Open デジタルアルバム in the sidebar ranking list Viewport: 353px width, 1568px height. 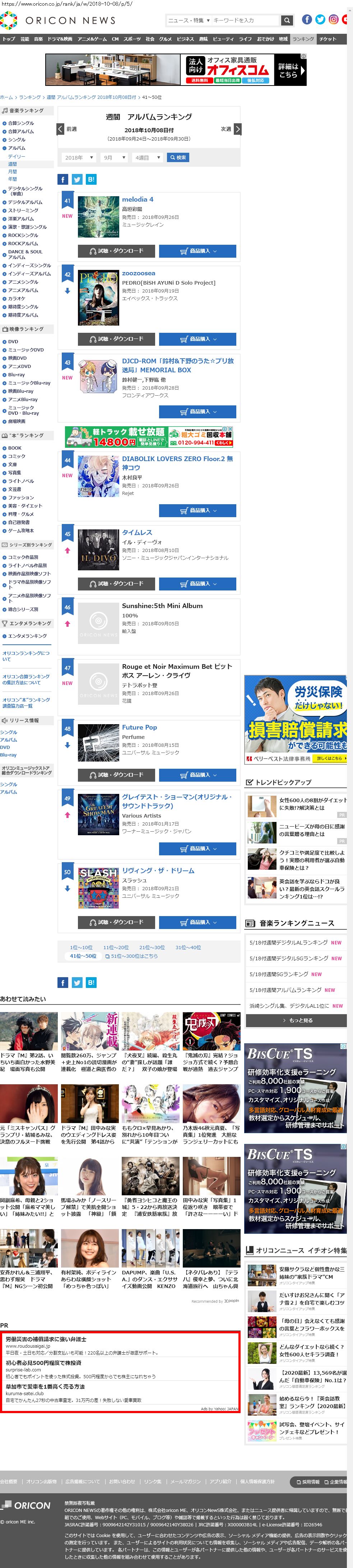click(25, 202)
